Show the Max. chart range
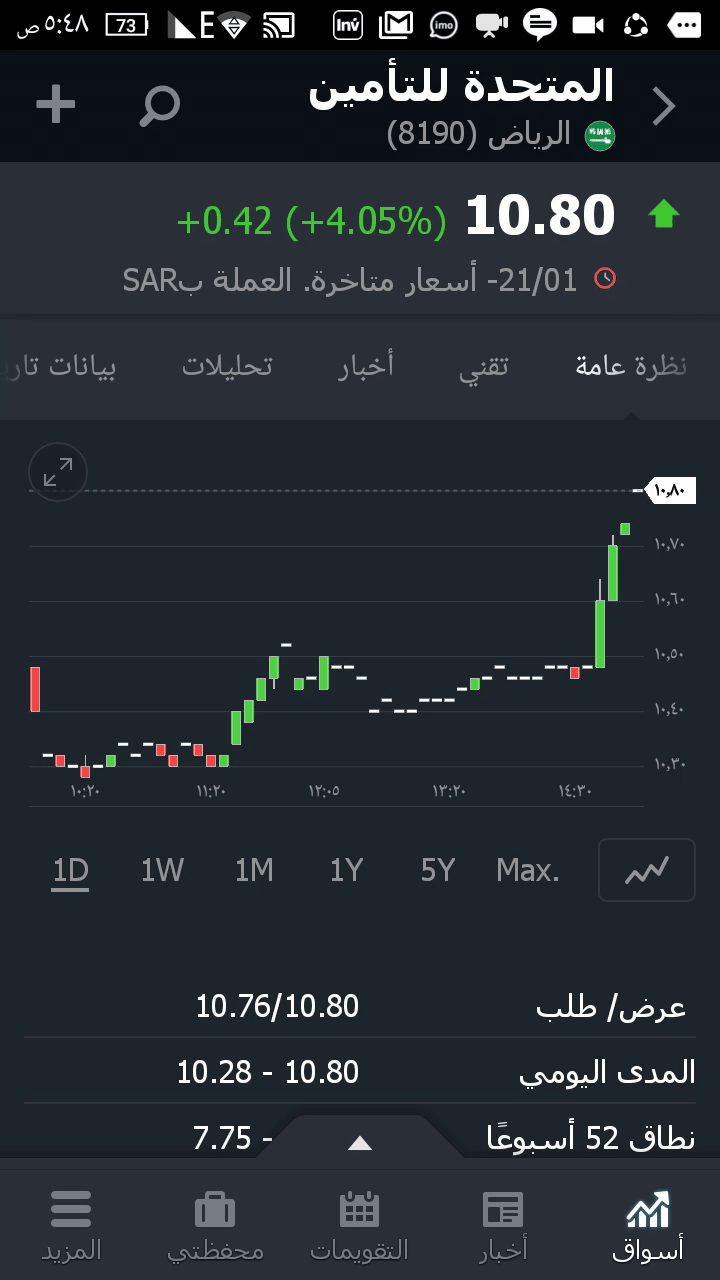Image resolution: width=720 pixels, height=1280 pixels. coord(528,871)
